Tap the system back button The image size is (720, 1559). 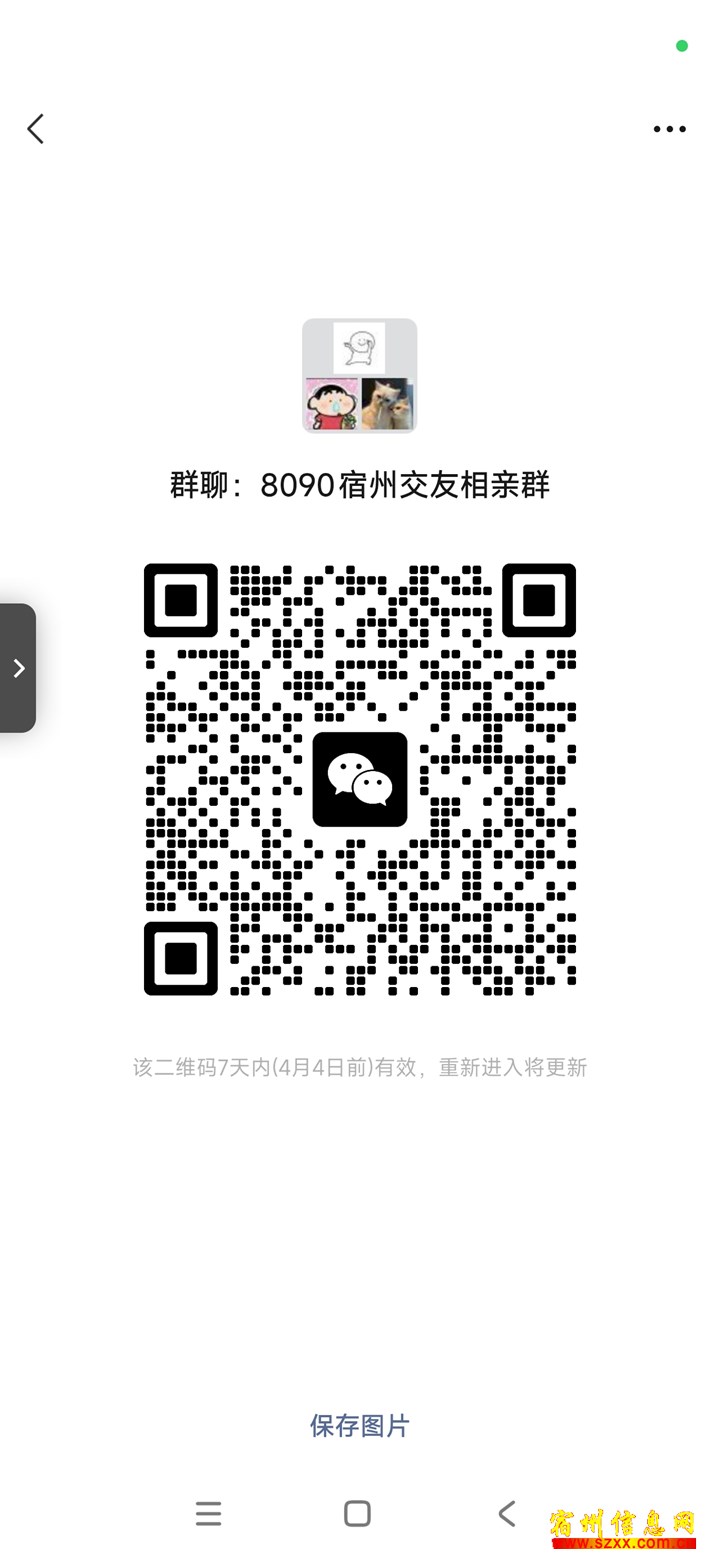click(507, 1513)
